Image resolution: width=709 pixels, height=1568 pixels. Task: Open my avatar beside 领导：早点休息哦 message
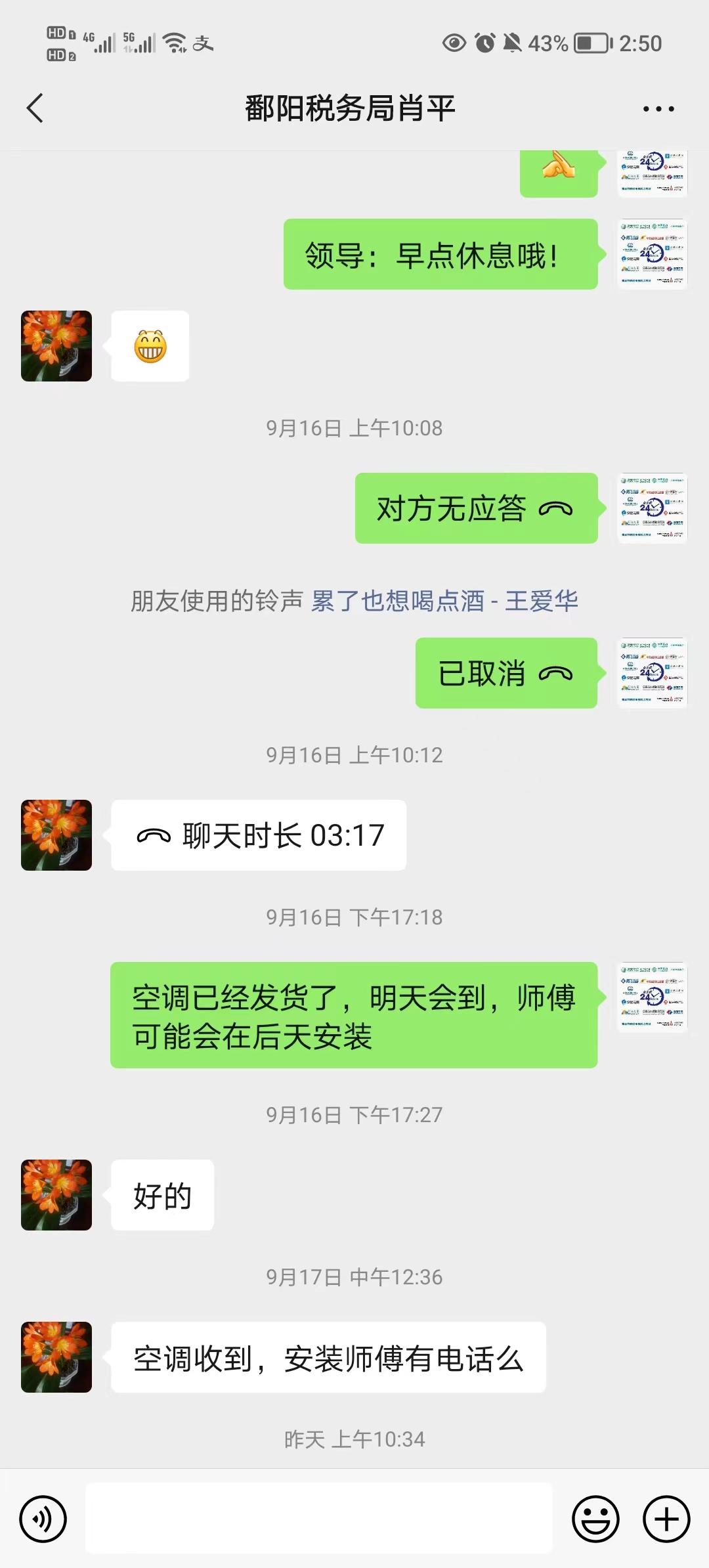pos(653,254)
